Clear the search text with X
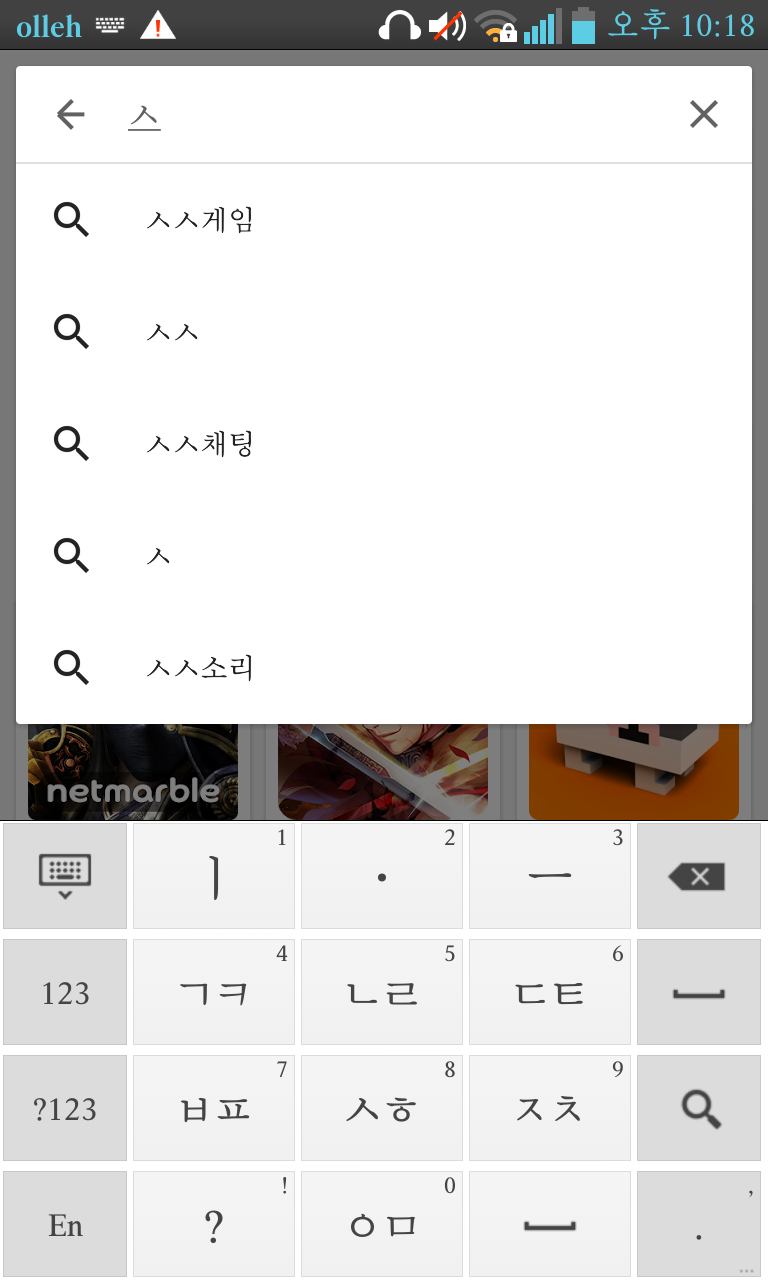Image resolution: width=768 pixels, height=1280 pixels. [x=703, y=115]
